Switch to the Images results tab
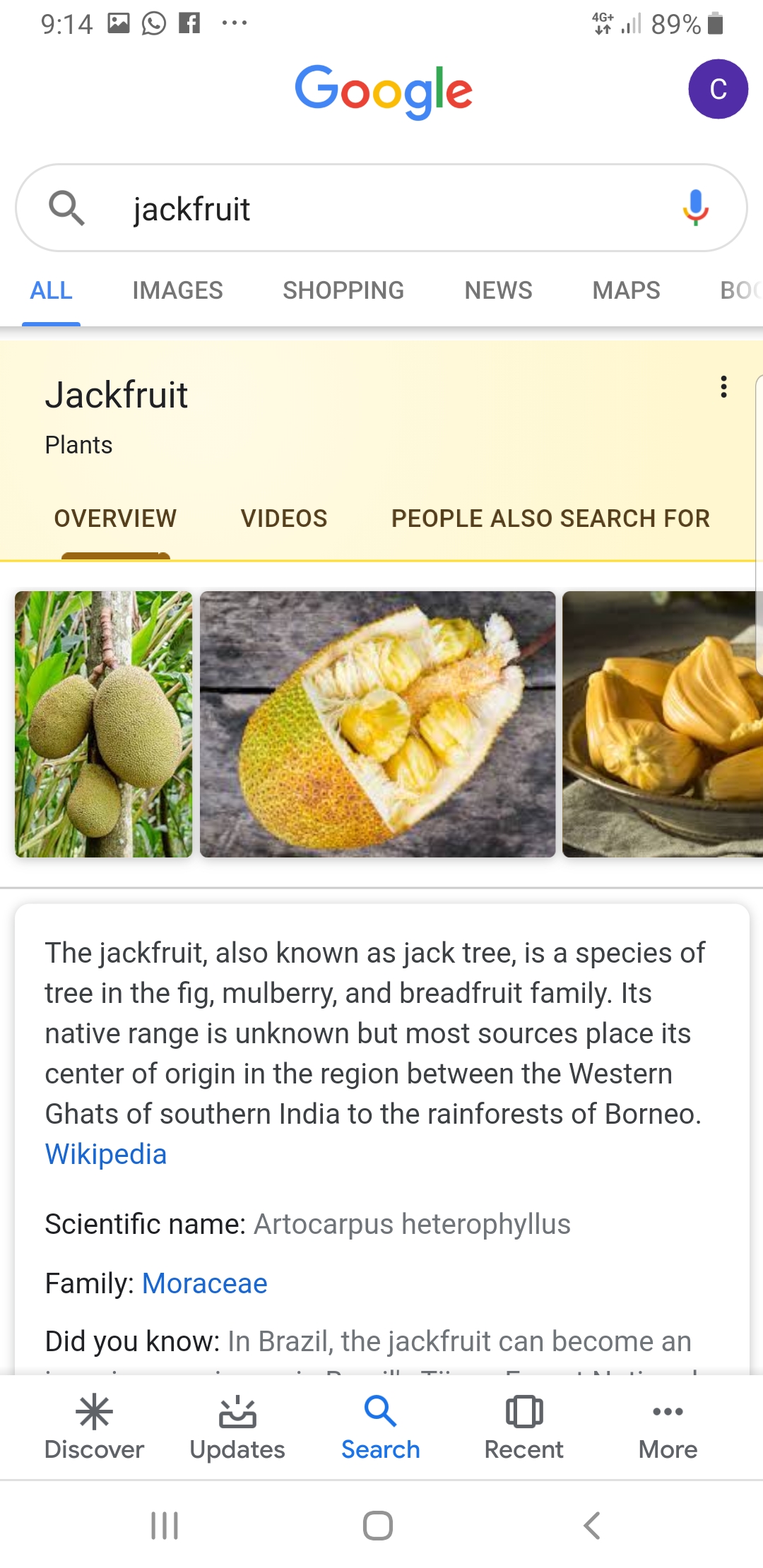 (x=177, y=290)
